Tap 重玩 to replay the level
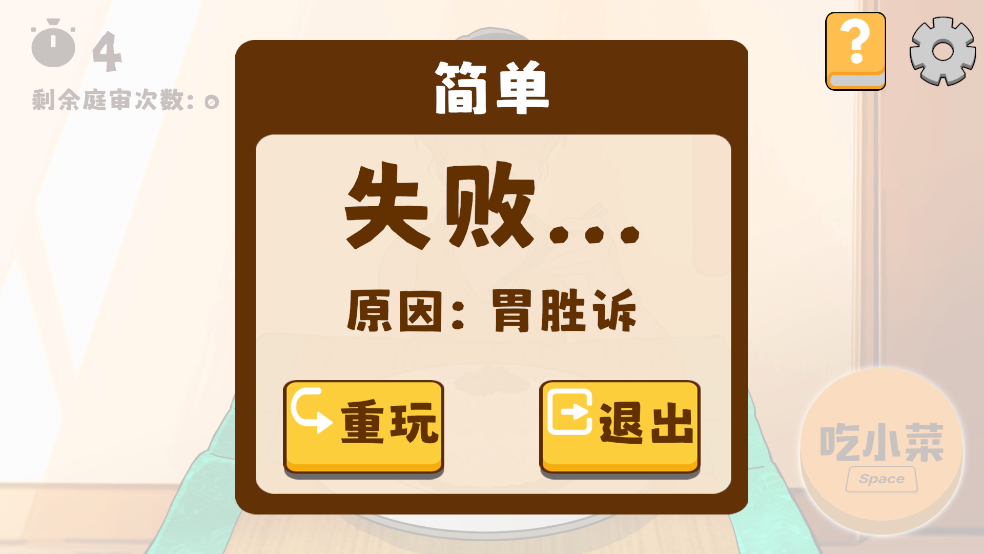This screenshot has width=984, height=554. [363, 425]
